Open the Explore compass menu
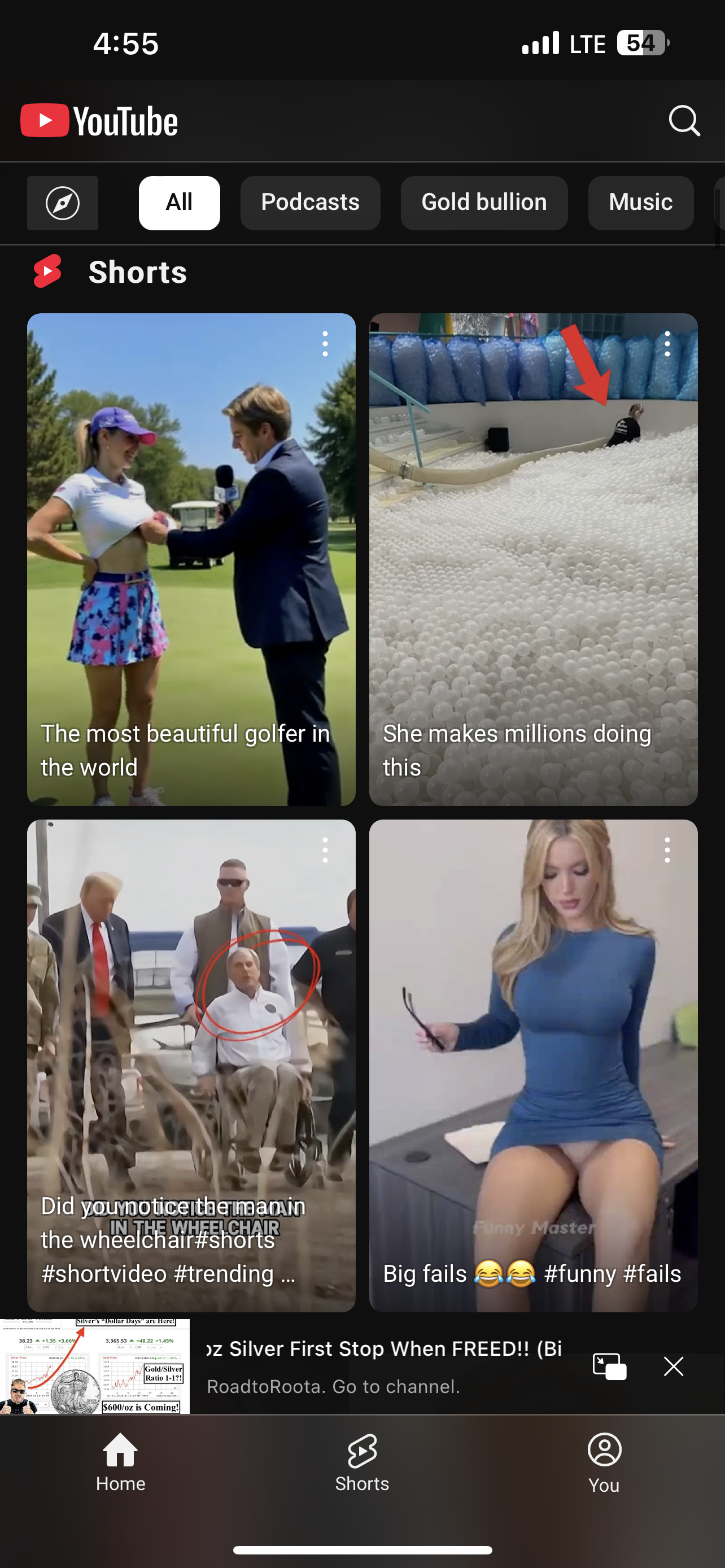The image size is (725, 1568). coord(63,203)
